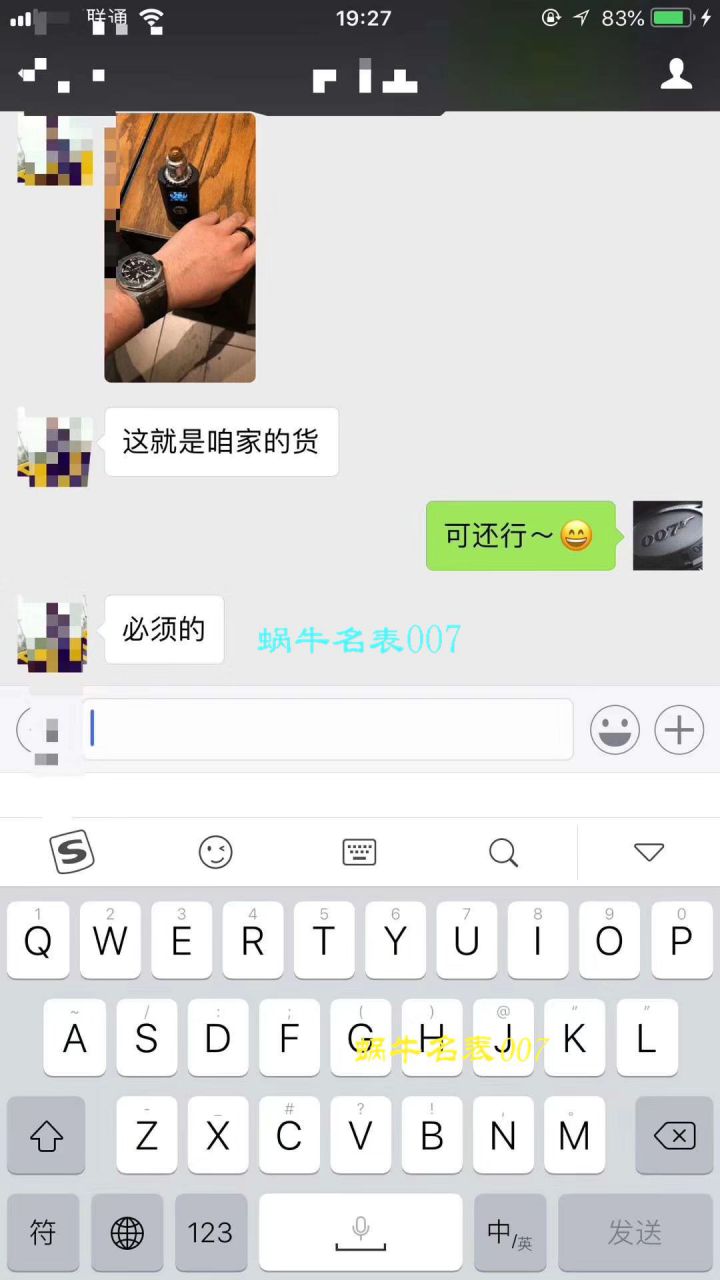This screenshot has height=1280, width=720.
Task: Tap the avatar next to 必须的 message
Action: (x=52, y=630)
